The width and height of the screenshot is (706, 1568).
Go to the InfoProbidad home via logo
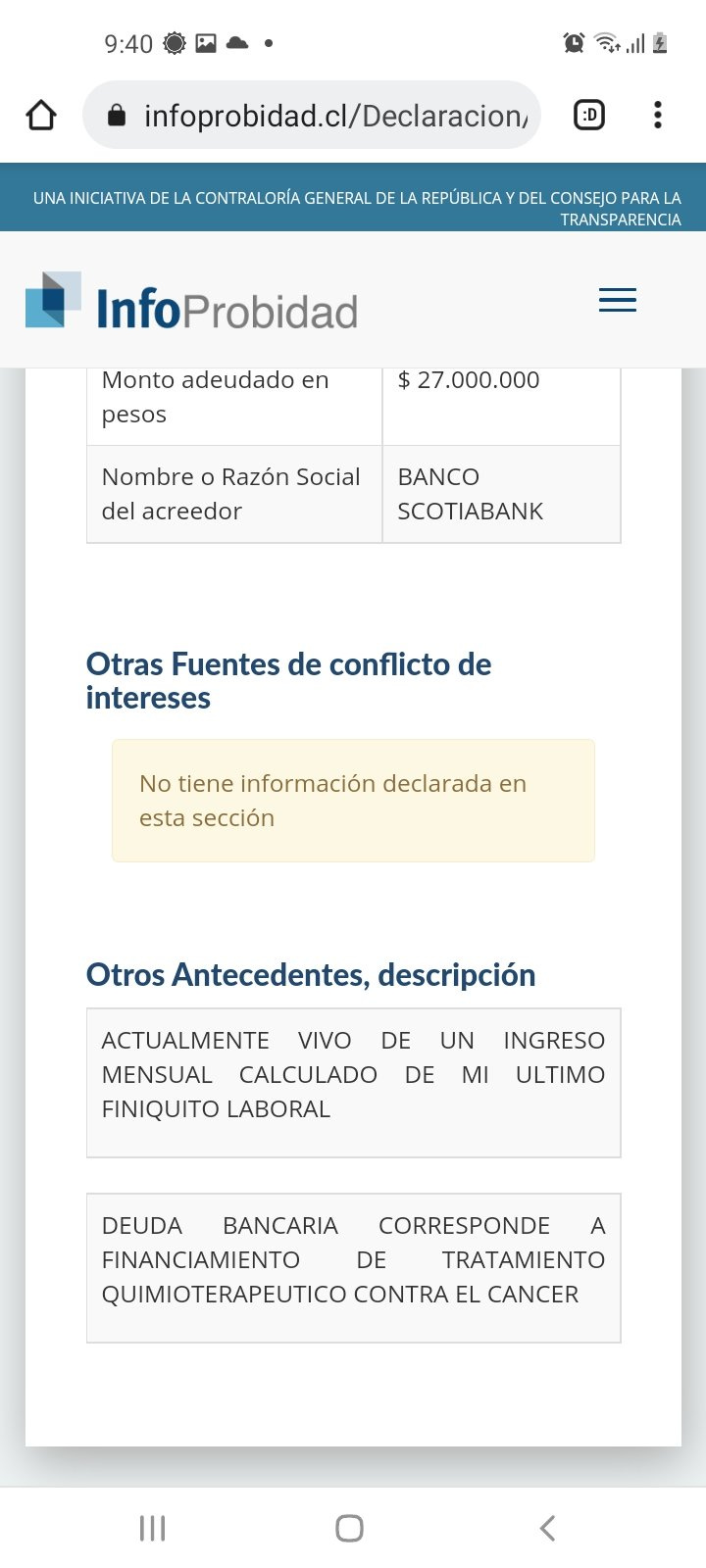click(x=191, y=301)
